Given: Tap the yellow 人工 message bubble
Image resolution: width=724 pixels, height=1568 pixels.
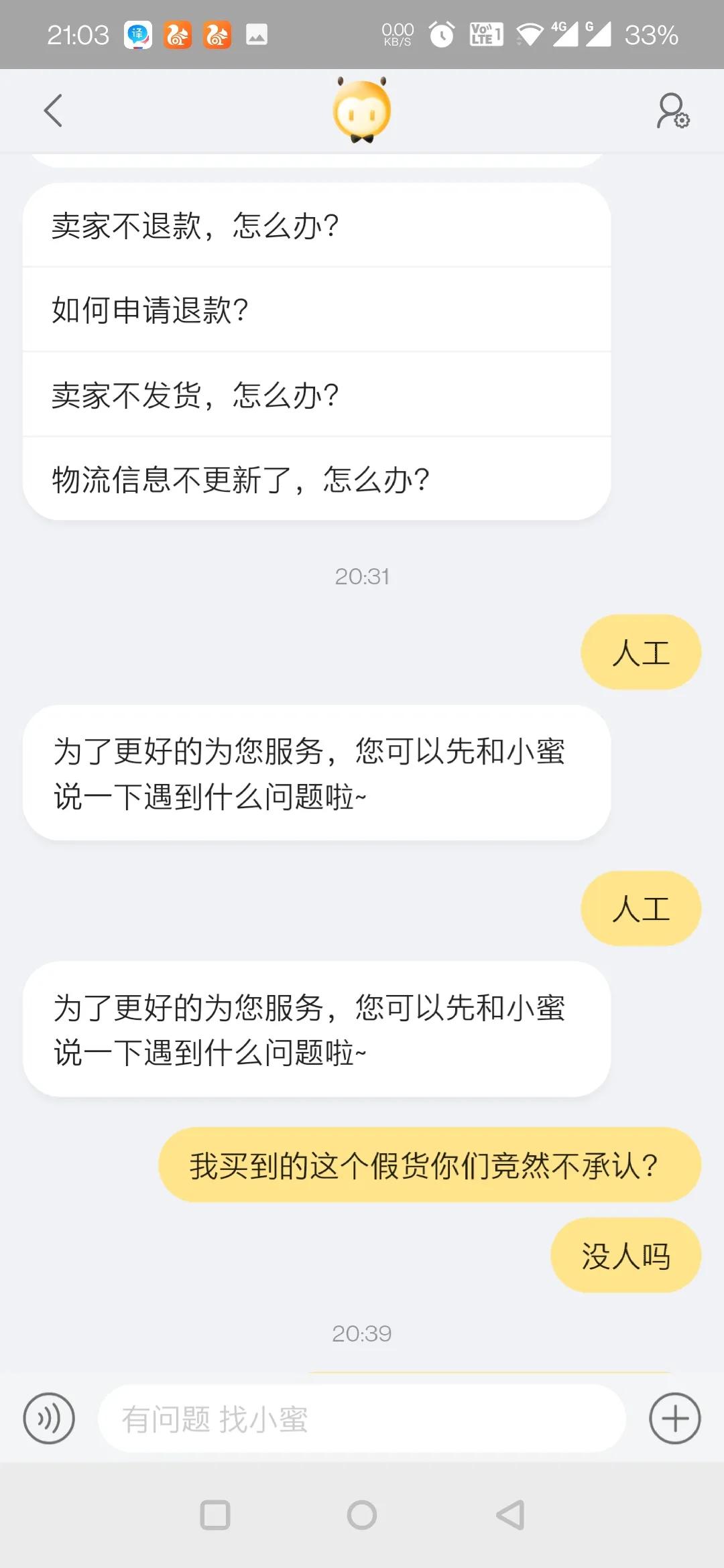Looking at the screenshot, I should point(640,653).
